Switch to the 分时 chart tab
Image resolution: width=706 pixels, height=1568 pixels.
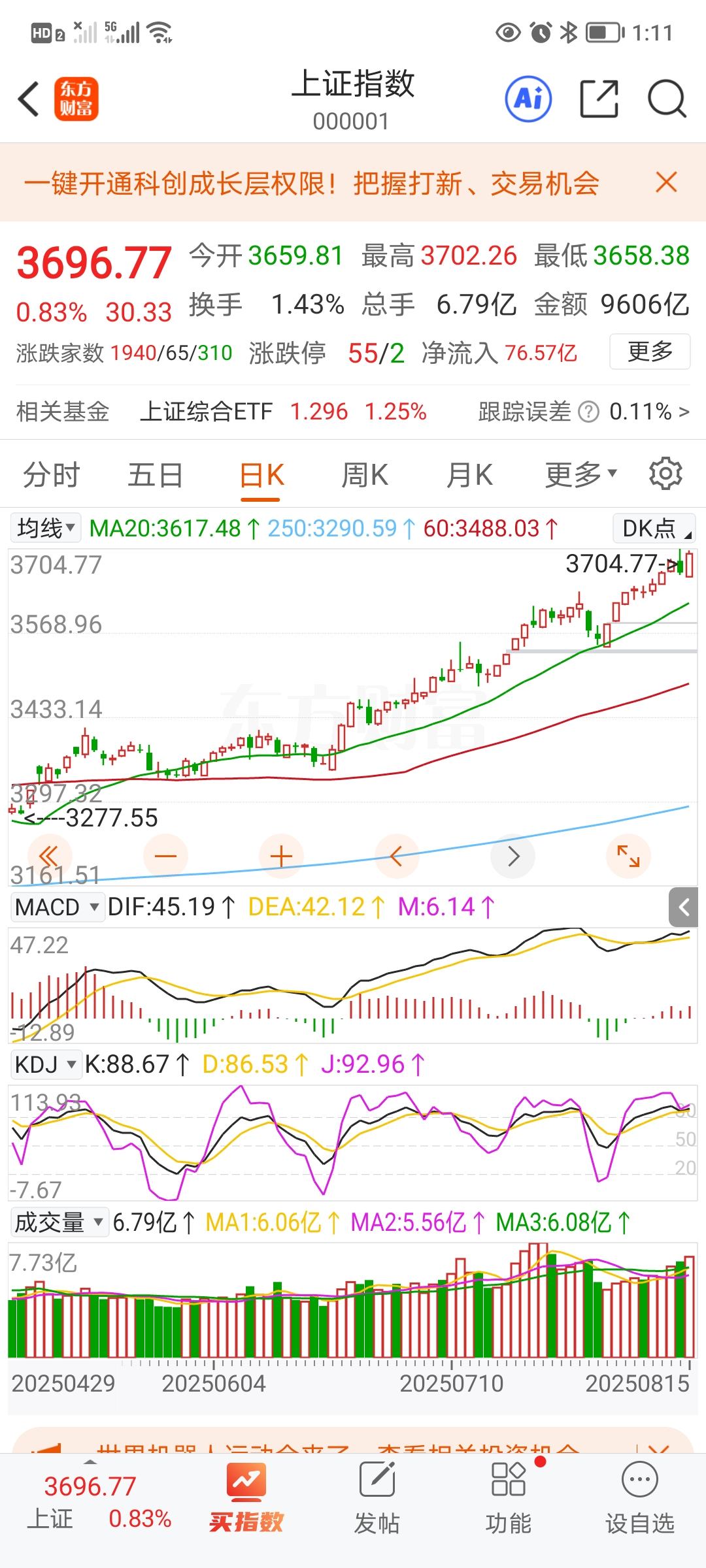click(51, 475)
